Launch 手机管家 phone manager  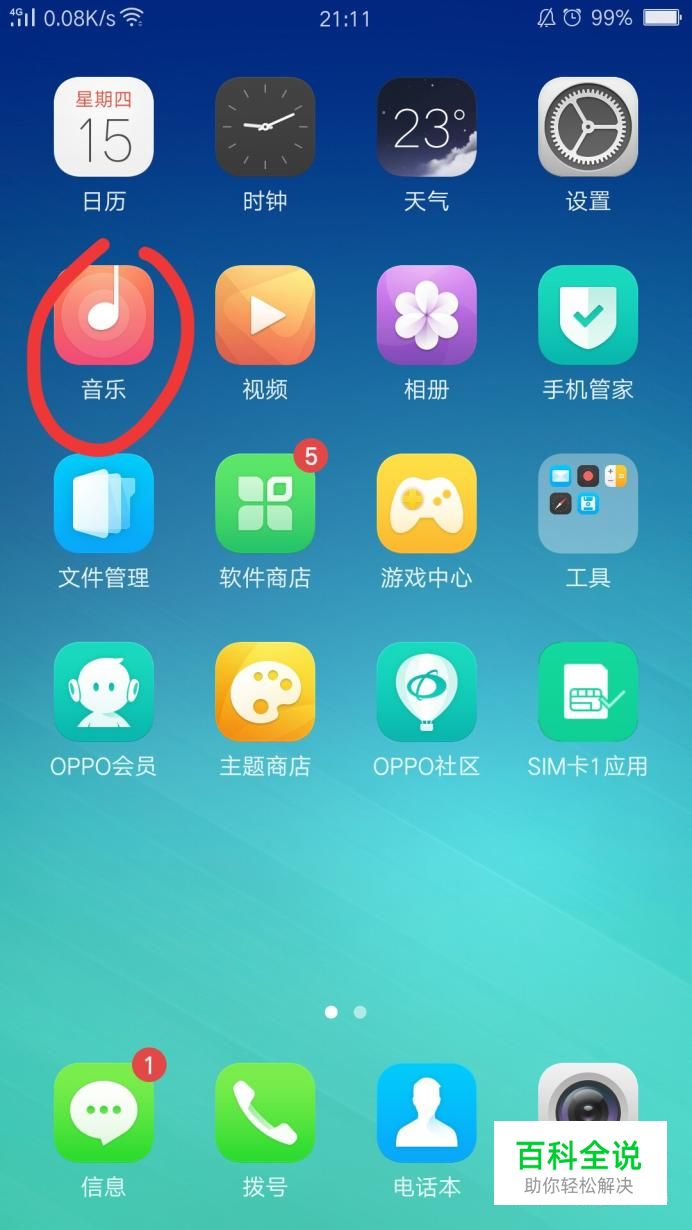[588, 315]
